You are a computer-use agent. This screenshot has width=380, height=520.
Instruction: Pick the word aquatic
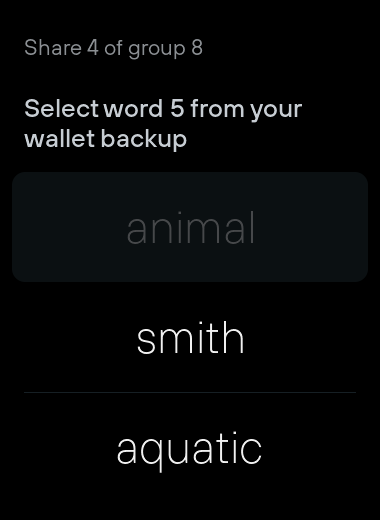(x=190, y=448)
